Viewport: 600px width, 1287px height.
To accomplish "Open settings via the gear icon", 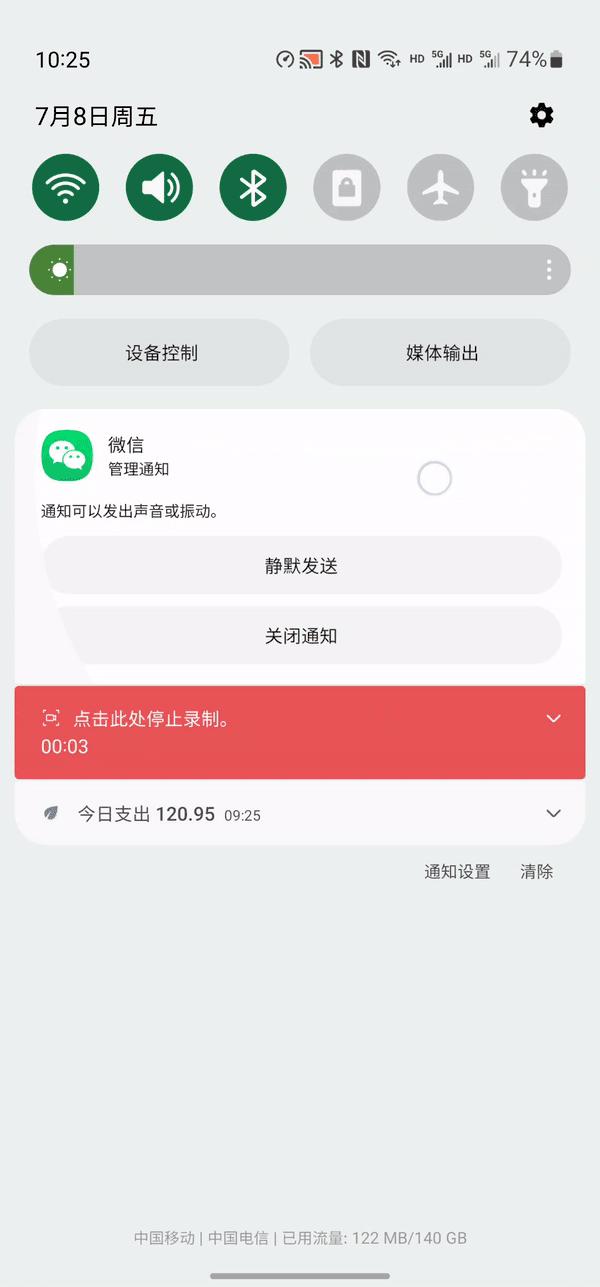I will (541, 116).
